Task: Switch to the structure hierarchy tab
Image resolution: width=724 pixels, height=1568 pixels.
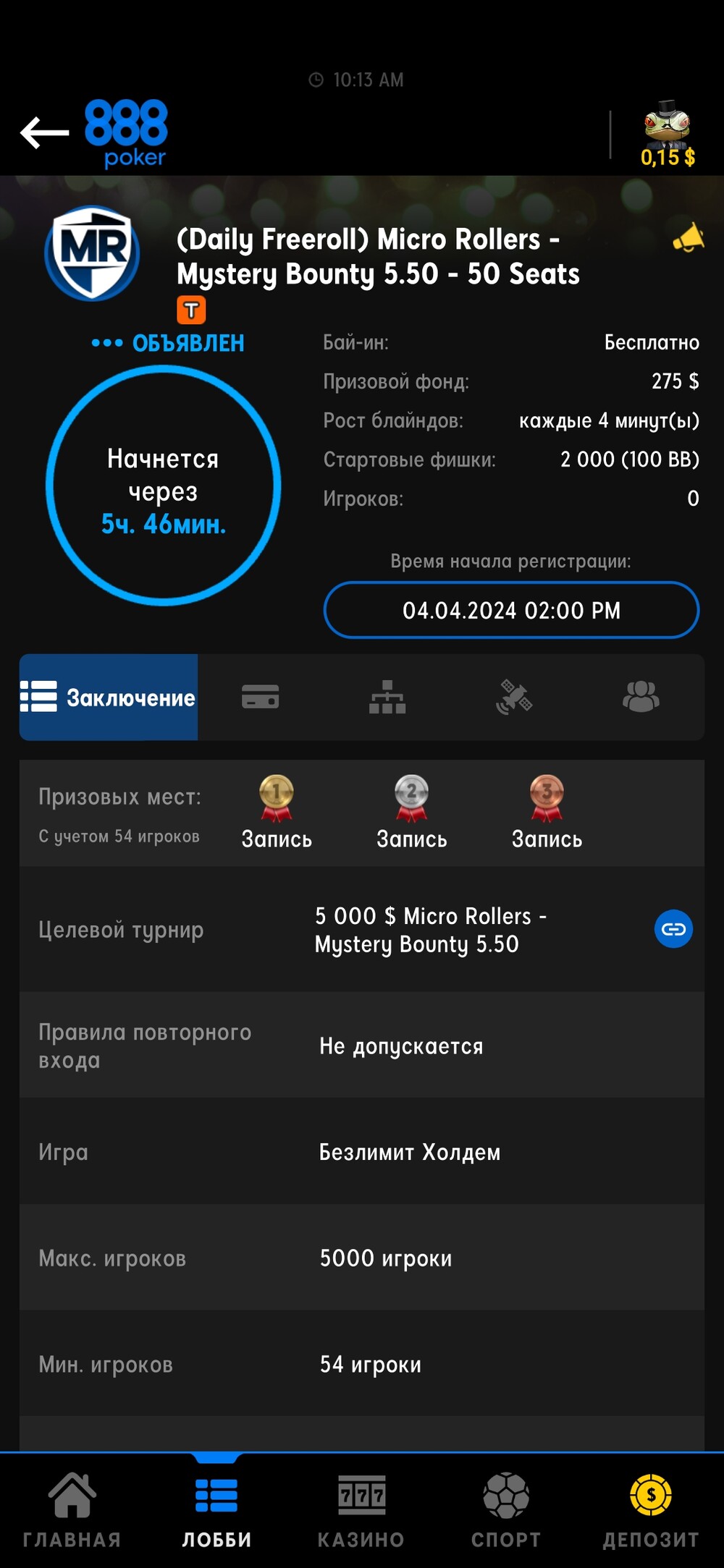Action: click(387, 697)
